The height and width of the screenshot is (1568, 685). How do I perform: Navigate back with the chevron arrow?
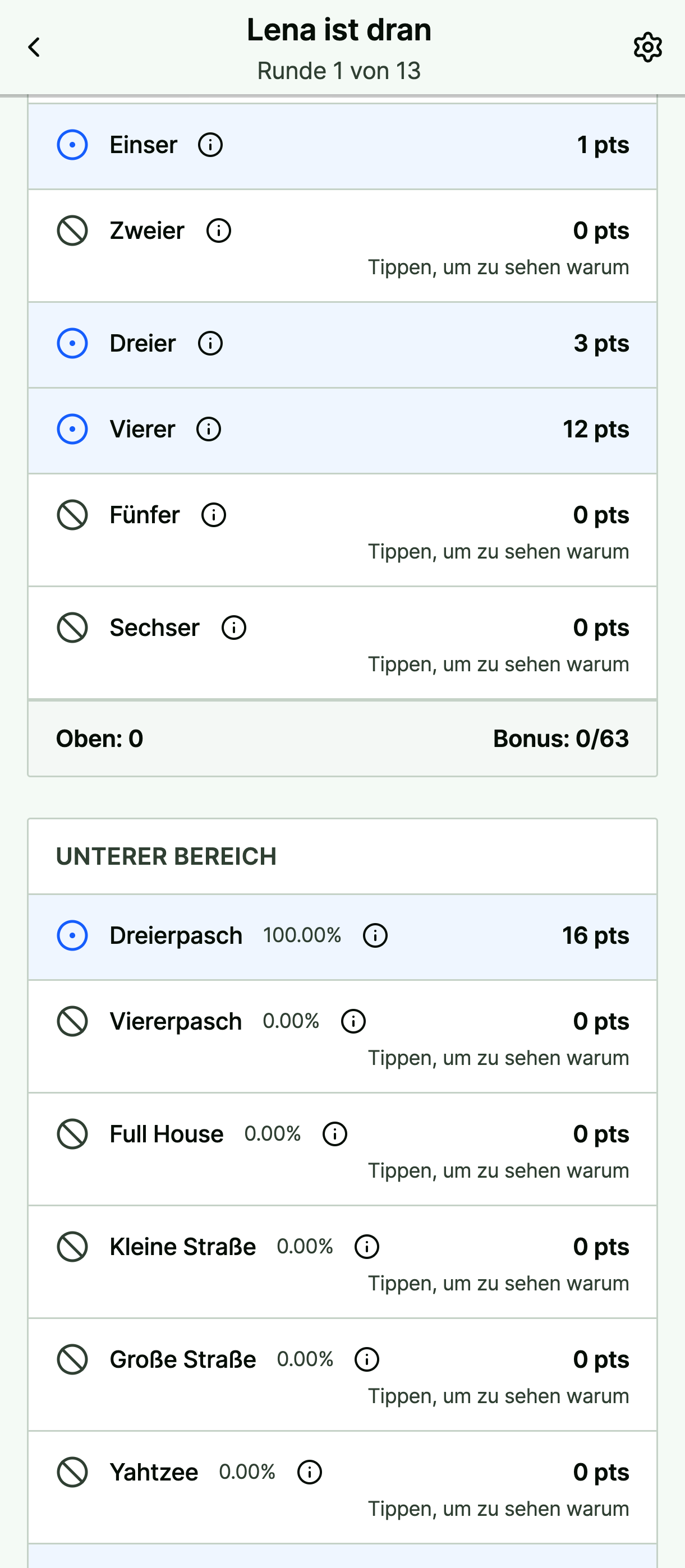pyautogui.click(x=35, y=46)
